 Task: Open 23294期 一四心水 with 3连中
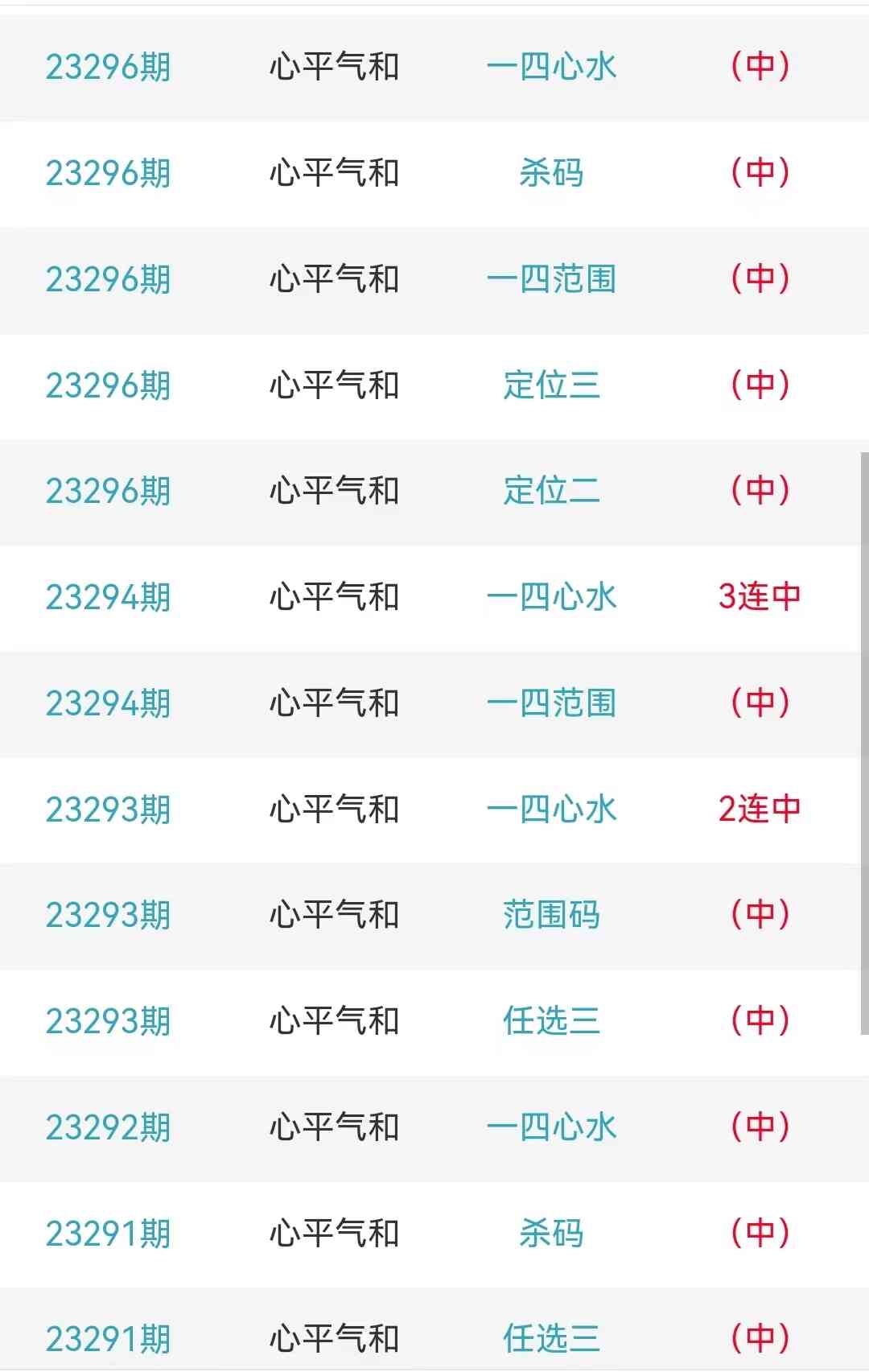click(x=551, y=597)
